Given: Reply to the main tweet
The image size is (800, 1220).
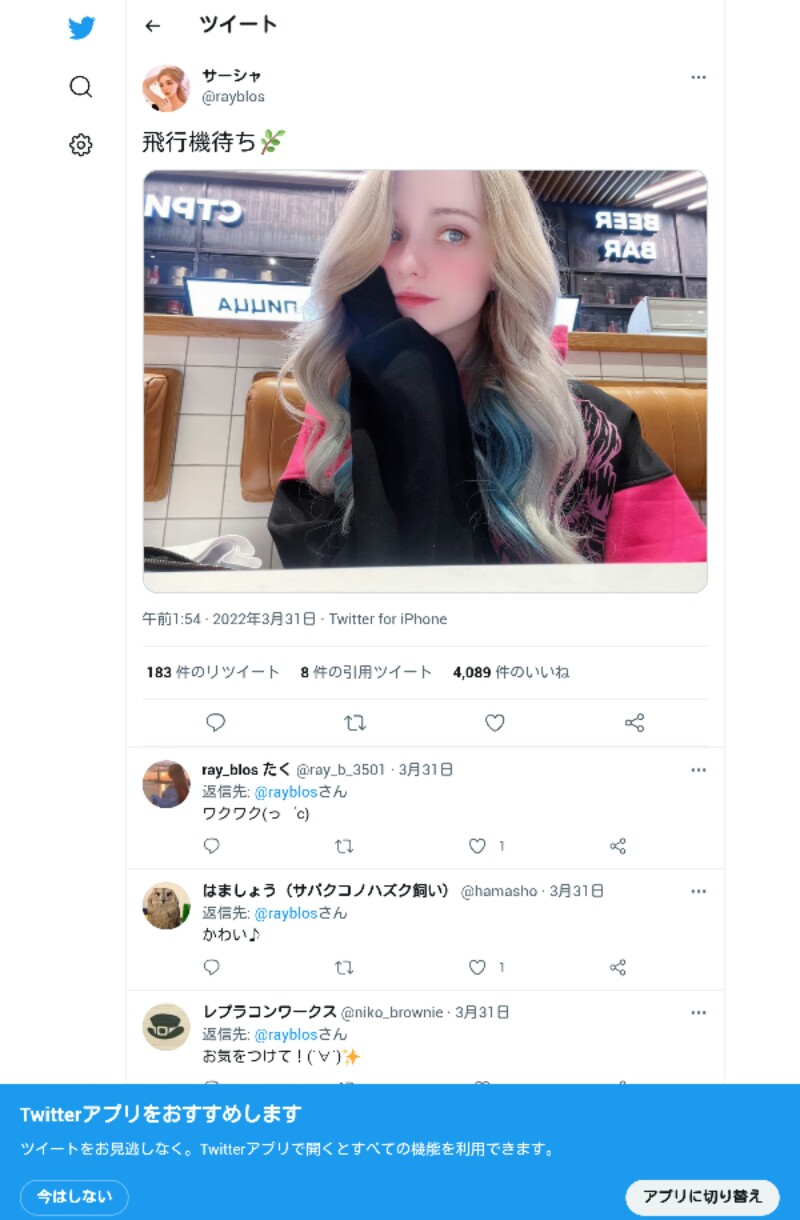Looking at the screenshot, I should [215, 723].
